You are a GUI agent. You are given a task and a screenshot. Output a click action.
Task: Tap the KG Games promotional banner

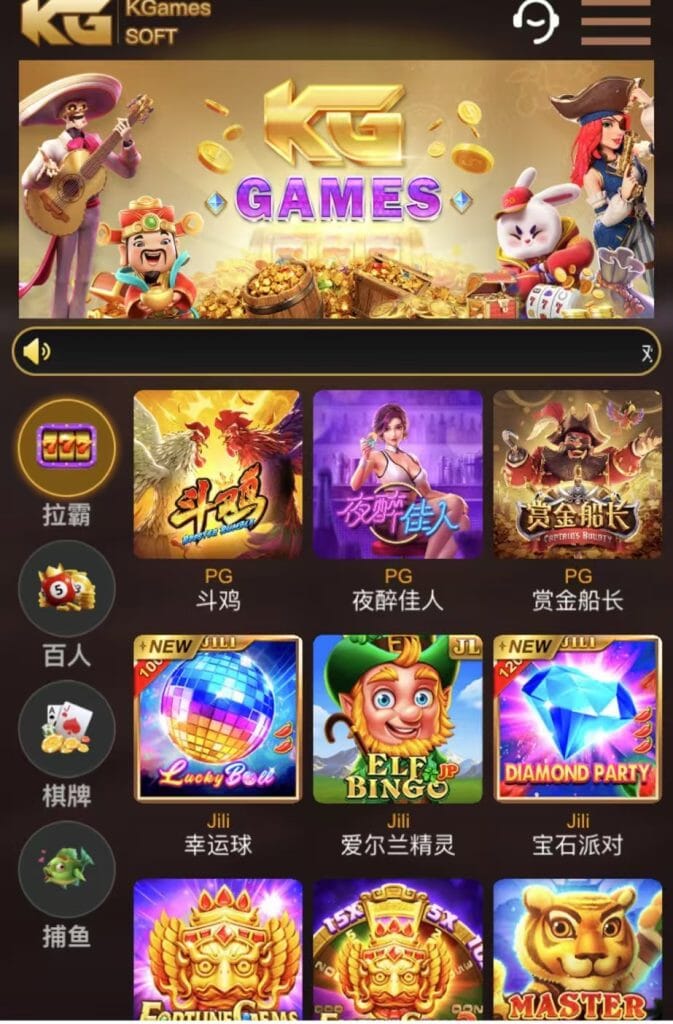(336, 189)
